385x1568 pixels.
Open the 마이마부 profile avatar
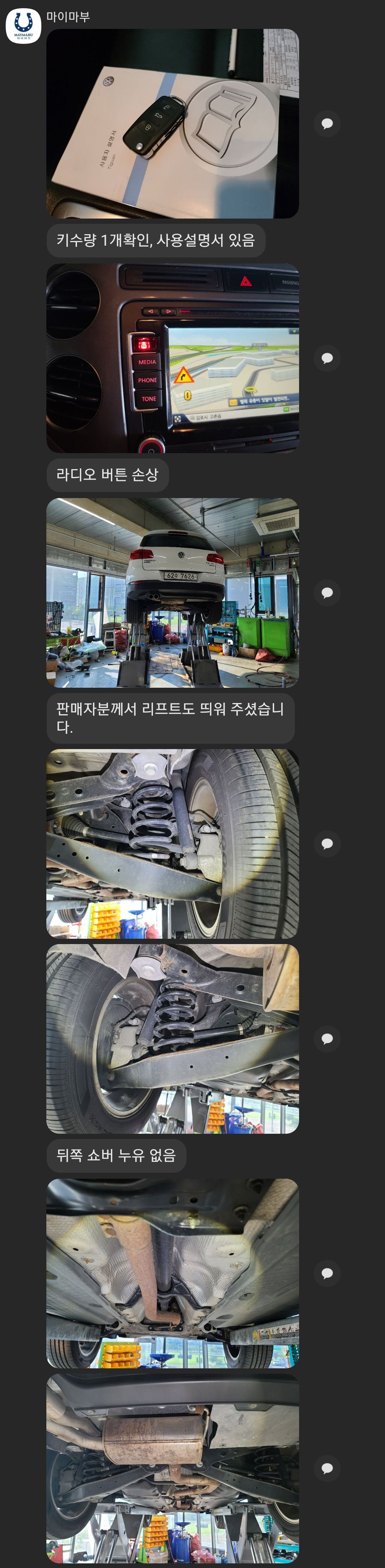[23, 26]
